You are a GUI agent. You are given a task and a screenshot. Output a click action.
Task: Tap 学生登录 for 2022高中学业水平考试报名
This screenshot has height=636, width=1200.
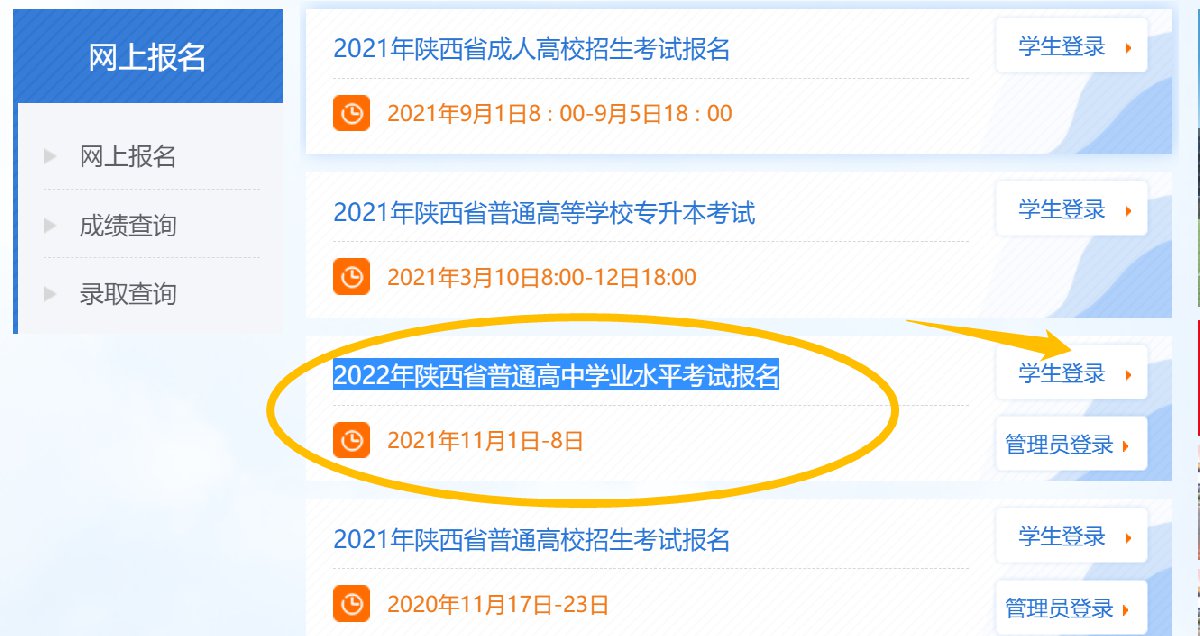tap(1071, 375)
